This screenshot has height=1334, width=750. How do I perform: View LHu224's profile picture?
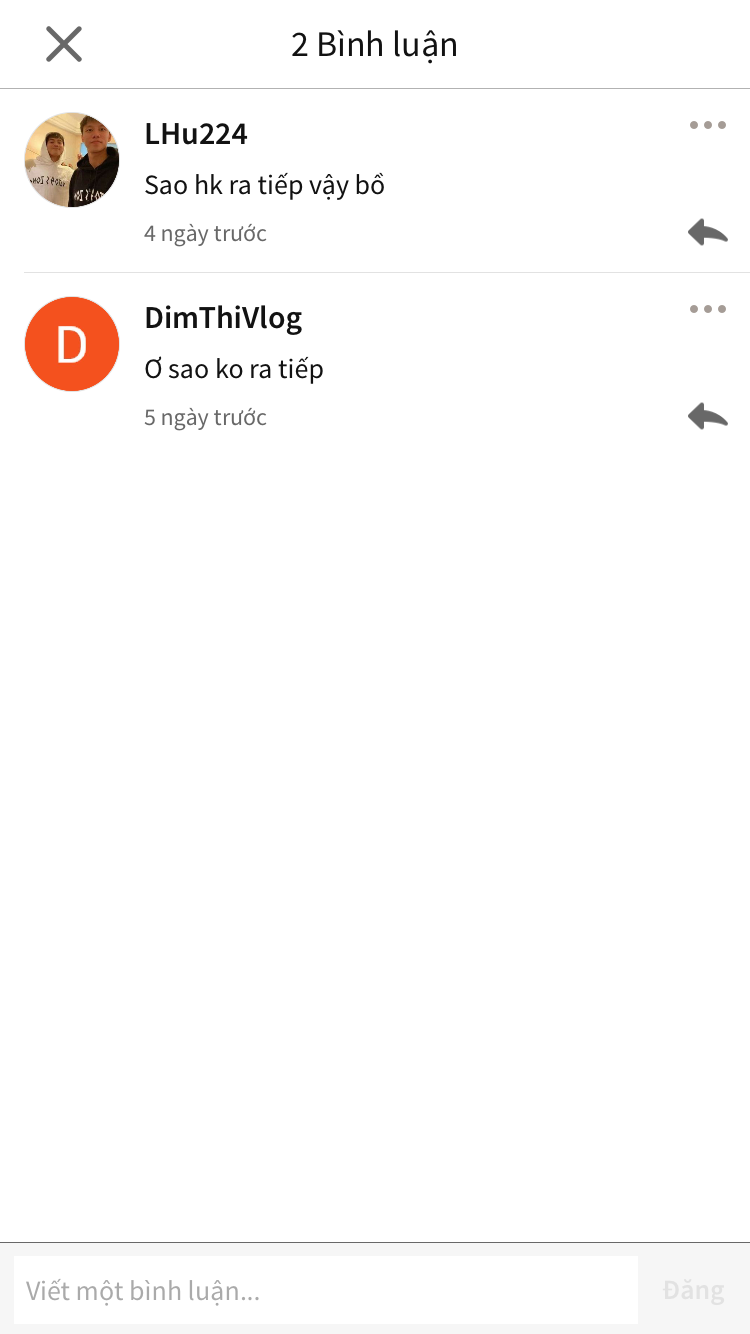coord(72,160)
